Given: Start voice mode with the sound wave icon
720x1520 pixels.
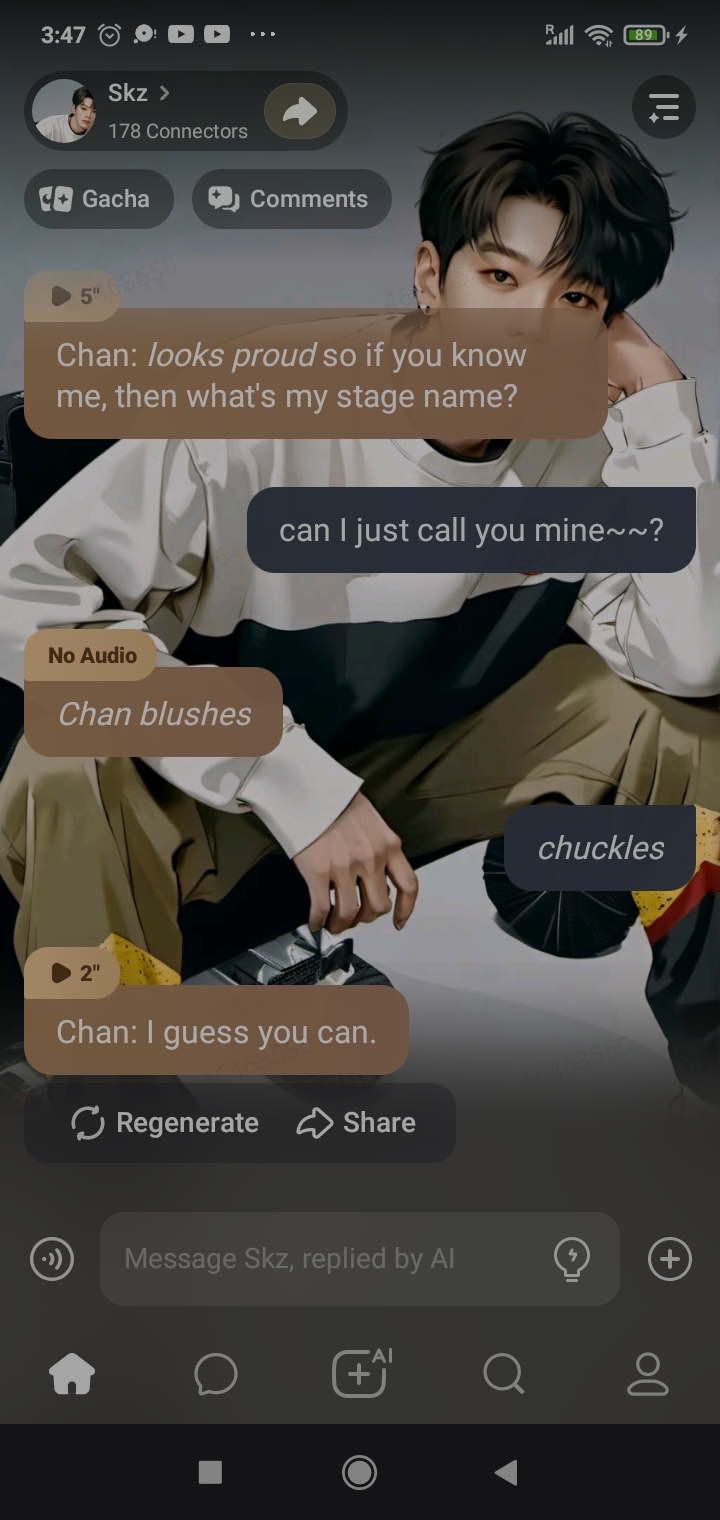Looking at the screenshot, I should (52, 1259).
